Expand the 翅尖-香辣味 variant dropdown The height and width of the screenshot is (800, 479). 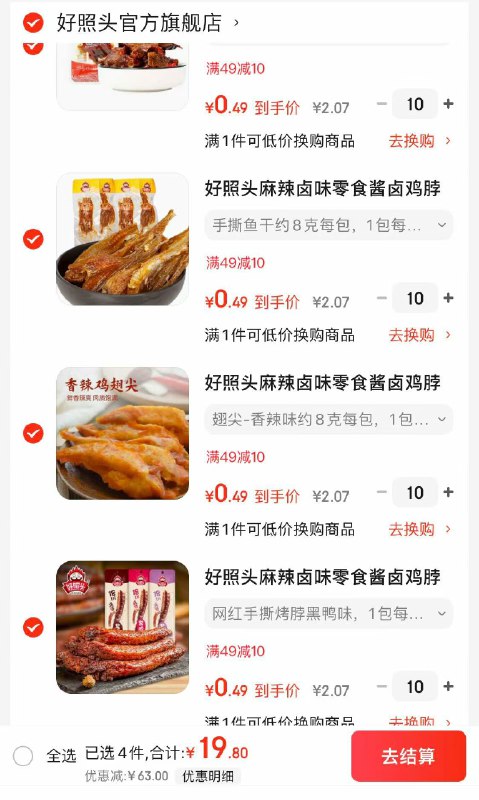pos(329,419)
